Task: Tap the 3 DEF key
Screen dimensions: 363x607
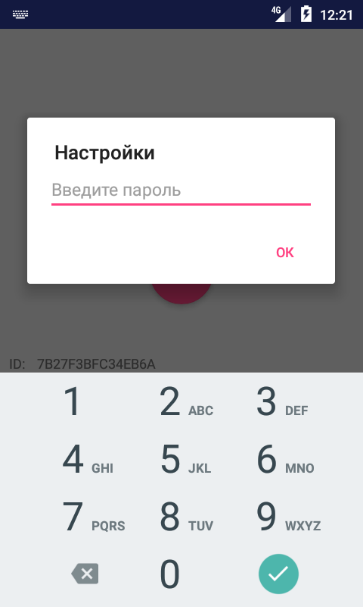Action: coord(278,401)
